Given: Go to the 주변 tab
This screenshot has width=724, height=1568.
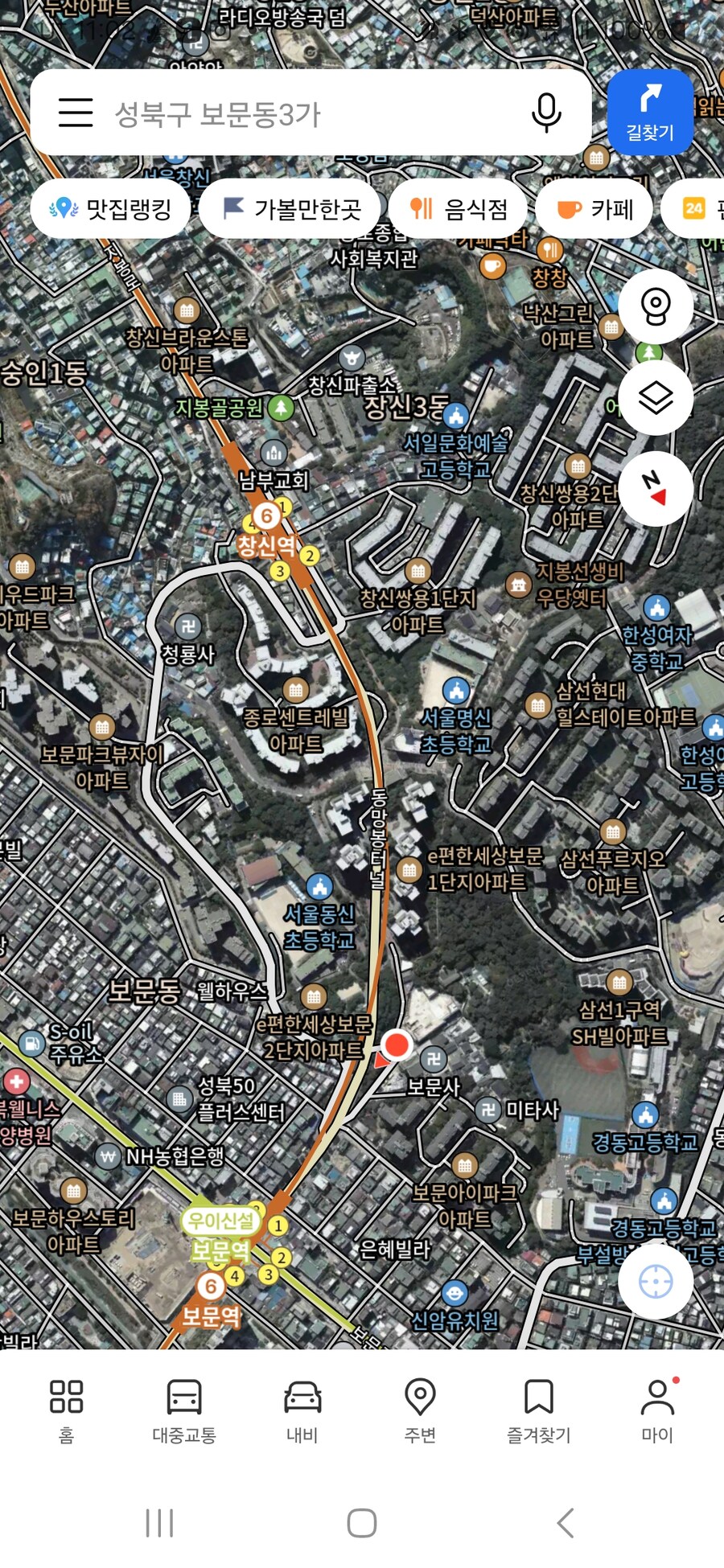Looking at the screenshot, I should point(420,1410).
